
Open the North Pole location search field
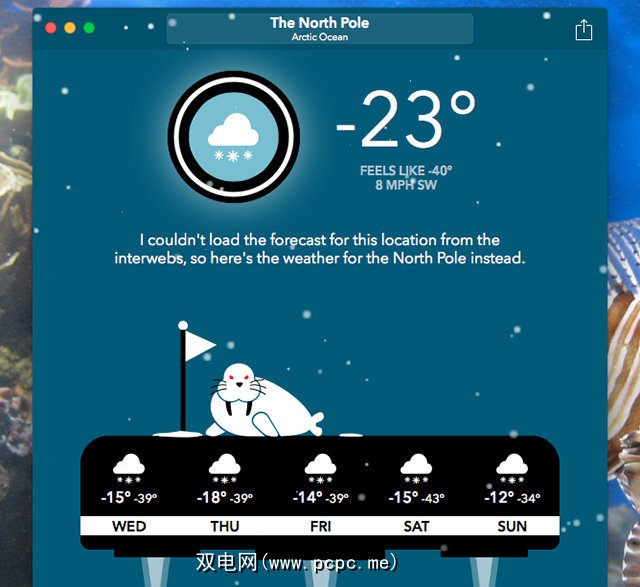click(319, 29)
